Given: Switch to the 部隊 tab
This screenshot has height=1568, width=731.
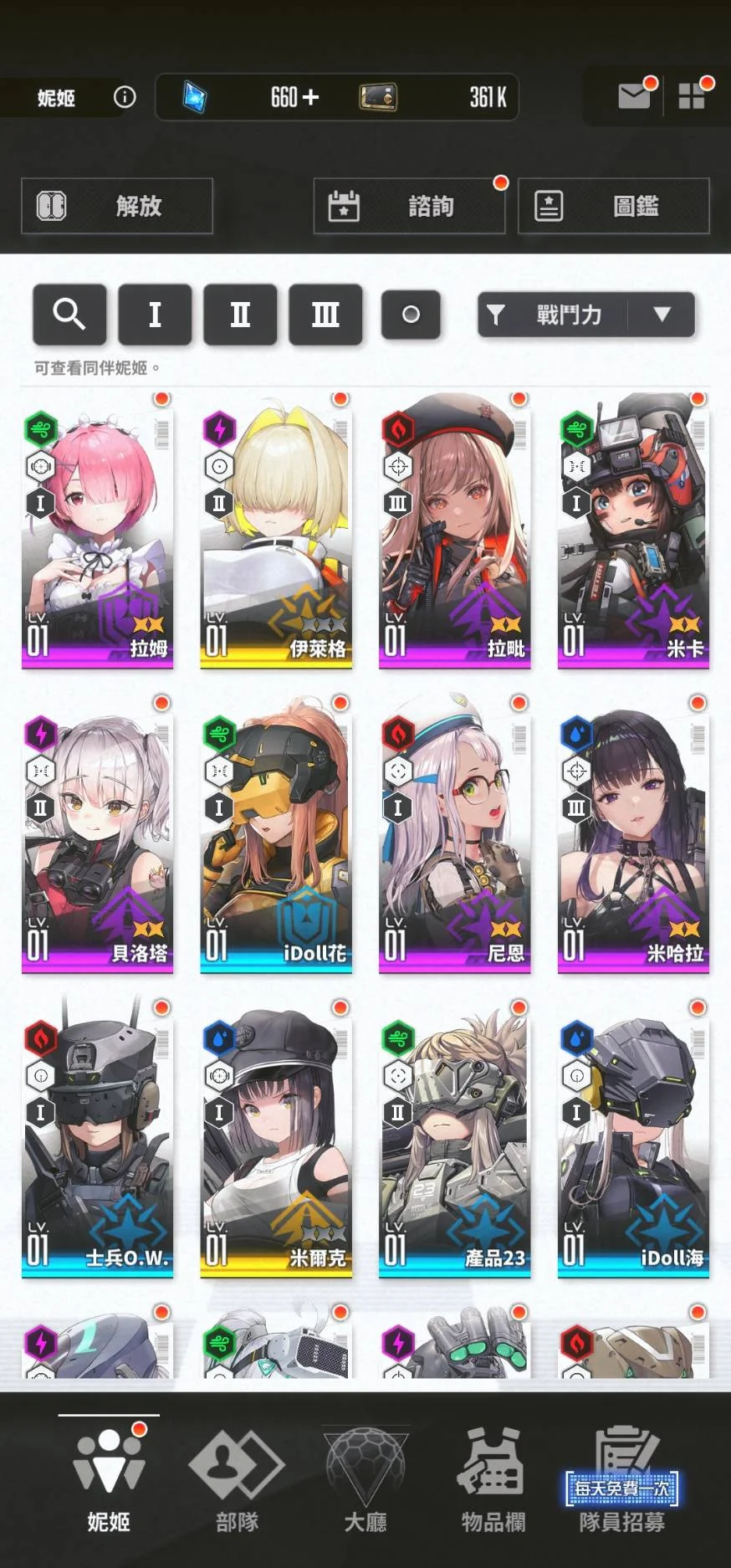Looking at the screenshot, I should [237, 1479].
